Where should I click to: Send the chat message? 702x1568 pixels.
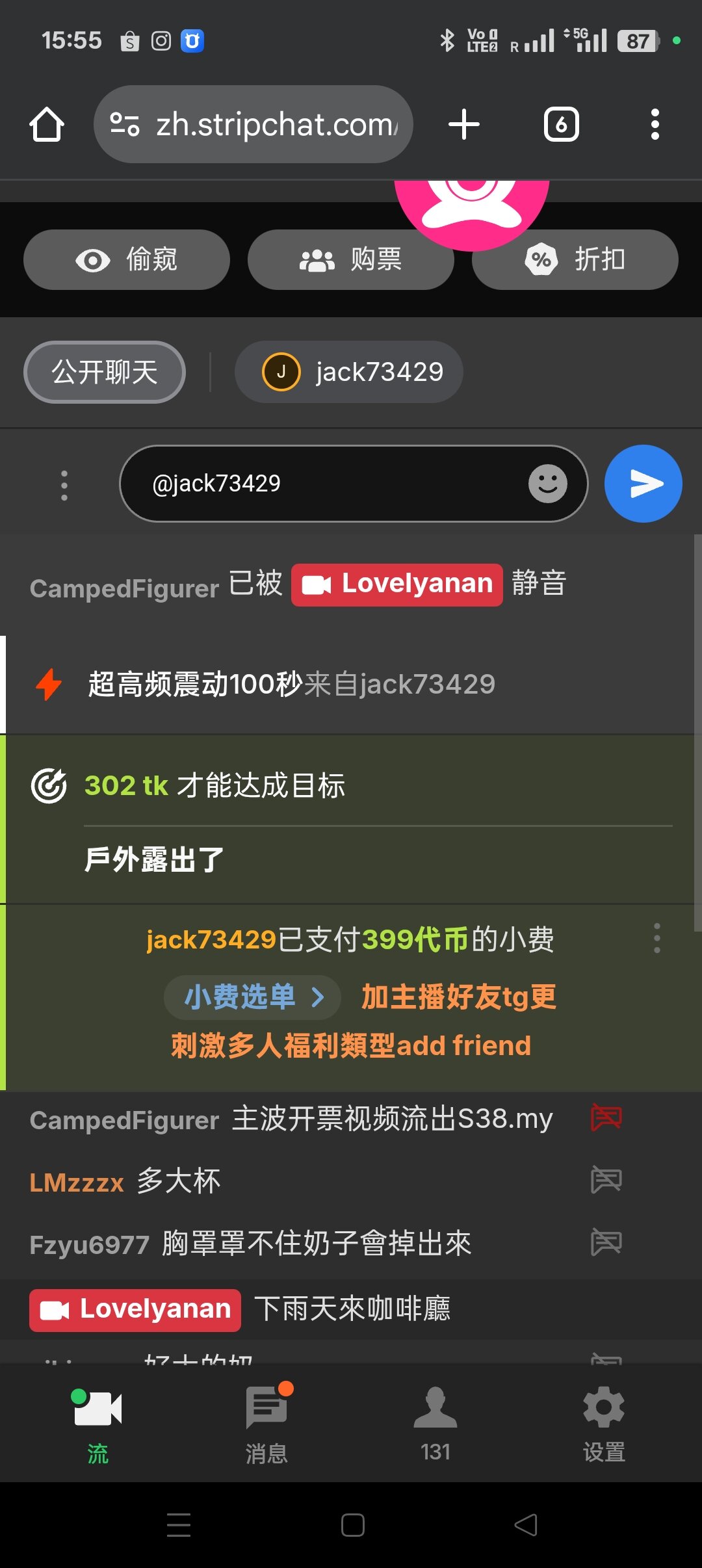tap(643, 484)
